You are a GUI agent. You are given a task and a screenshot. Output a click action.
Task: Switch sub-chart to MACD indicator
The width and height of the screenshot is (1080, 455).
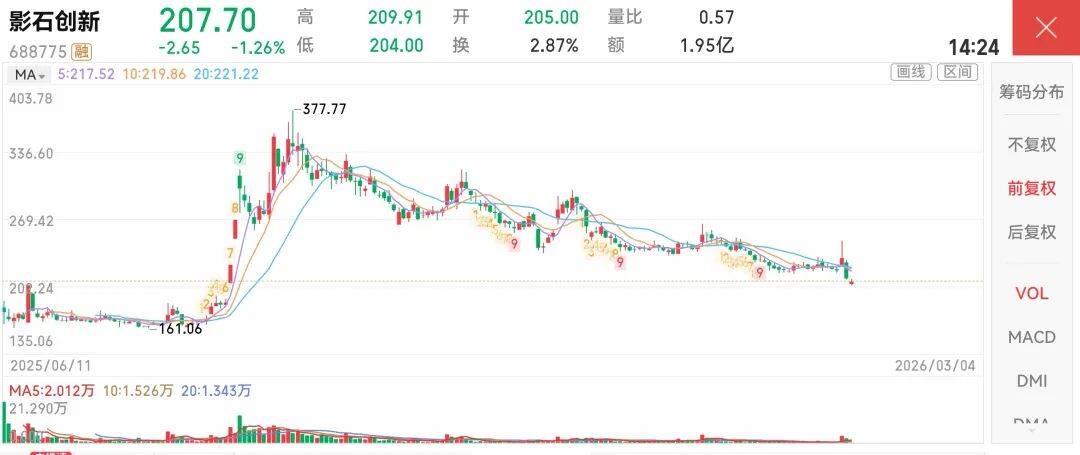coord(1032,337)
